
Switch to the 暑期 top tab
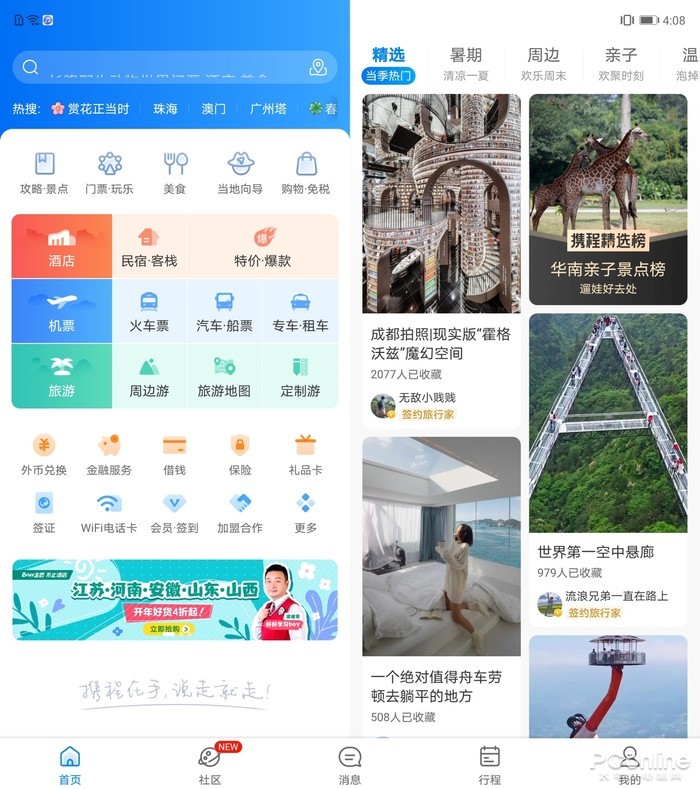point(465,64)
